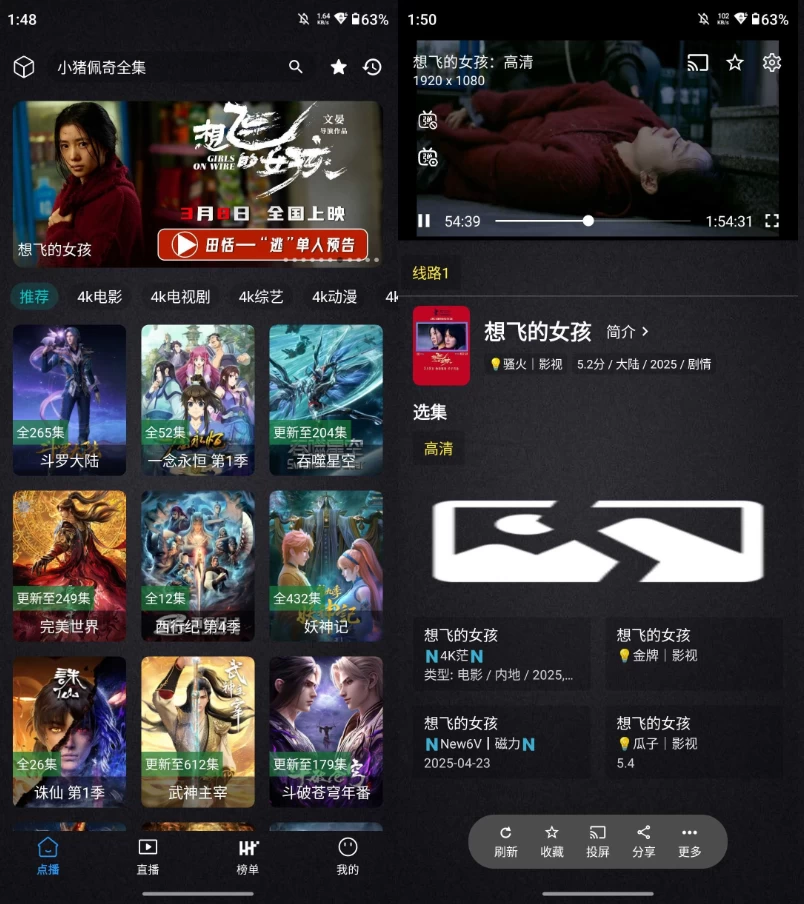Open the 斗罗大陆 series thumbnail
Screen dimensions: 804x904
(69, 400)
